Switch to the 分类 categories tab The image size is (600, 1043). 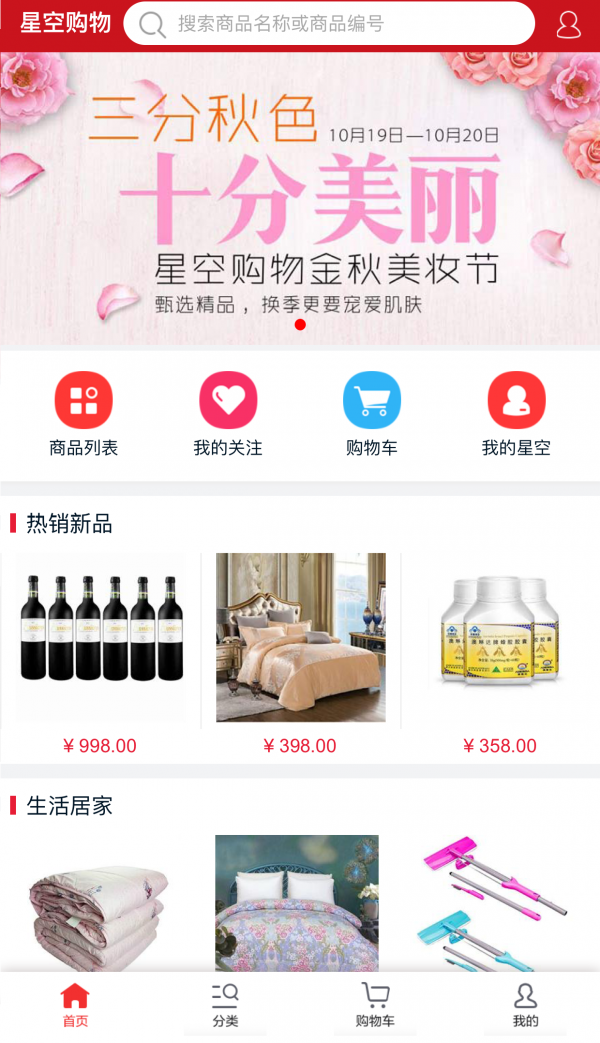click(x=225, y=1005)
